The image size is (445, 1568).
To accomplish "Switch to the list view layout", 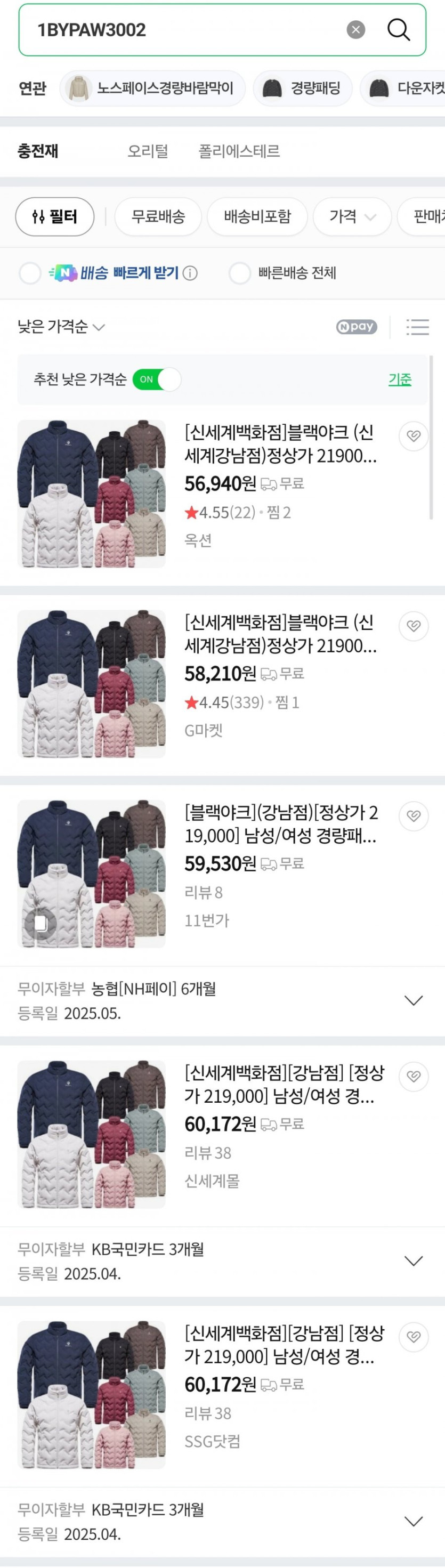I will coord(418,327).
